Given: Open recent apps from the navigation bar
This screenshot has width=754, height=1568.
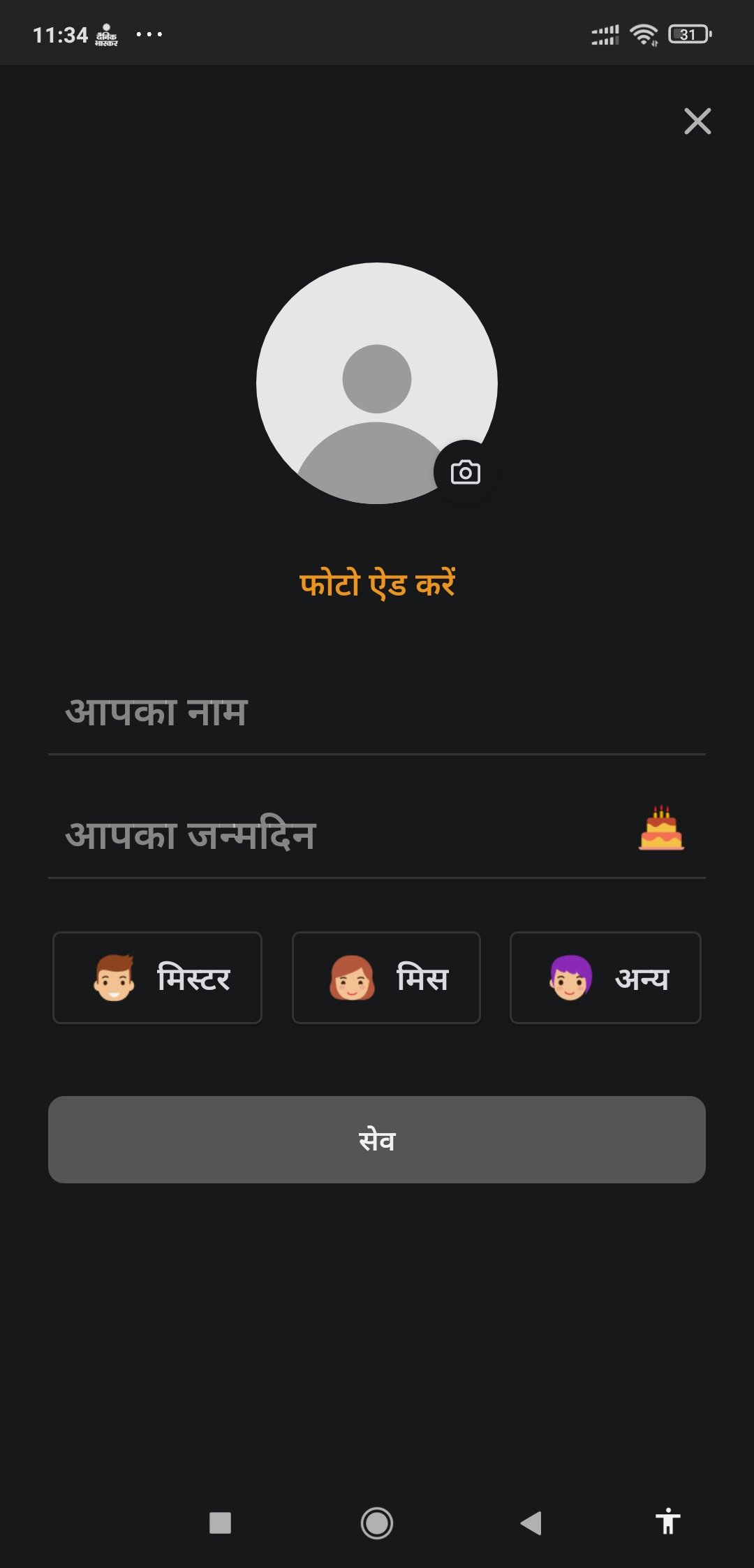Looking at the screenshot, I should pyautogui.click(x=220, y=1523).
